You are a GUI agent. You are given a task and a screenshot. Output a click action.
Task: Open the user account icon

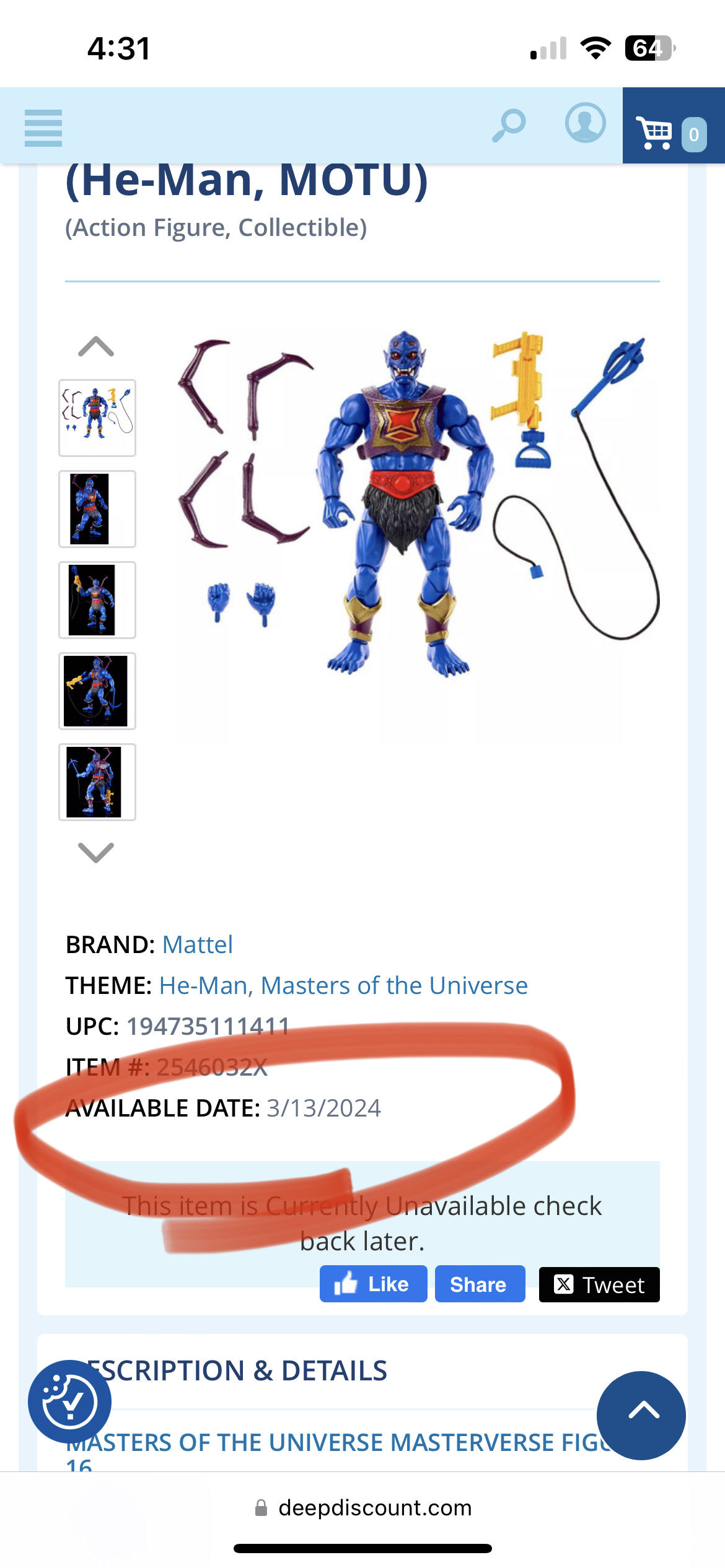585,123
